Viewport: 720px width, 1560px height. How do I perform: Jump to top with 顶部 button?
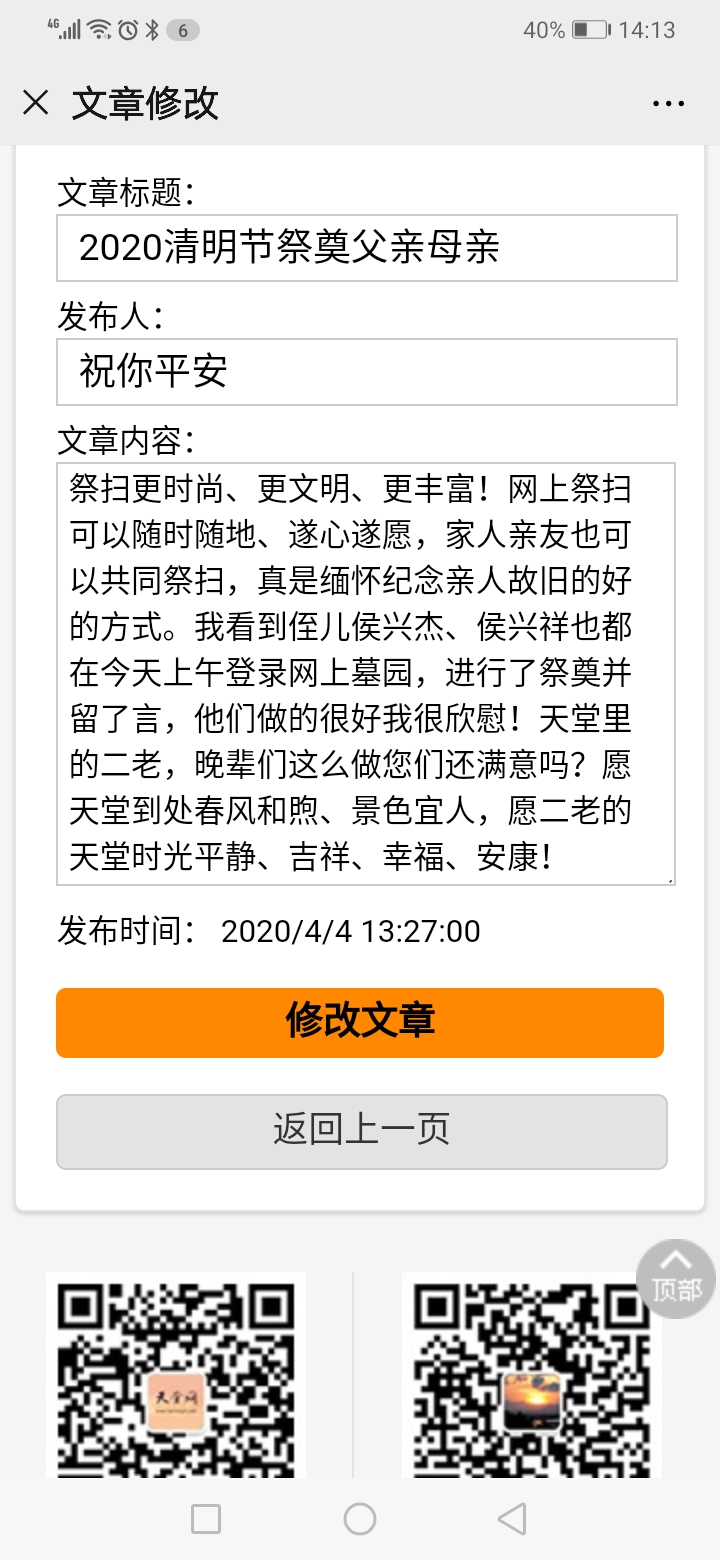676,1279
